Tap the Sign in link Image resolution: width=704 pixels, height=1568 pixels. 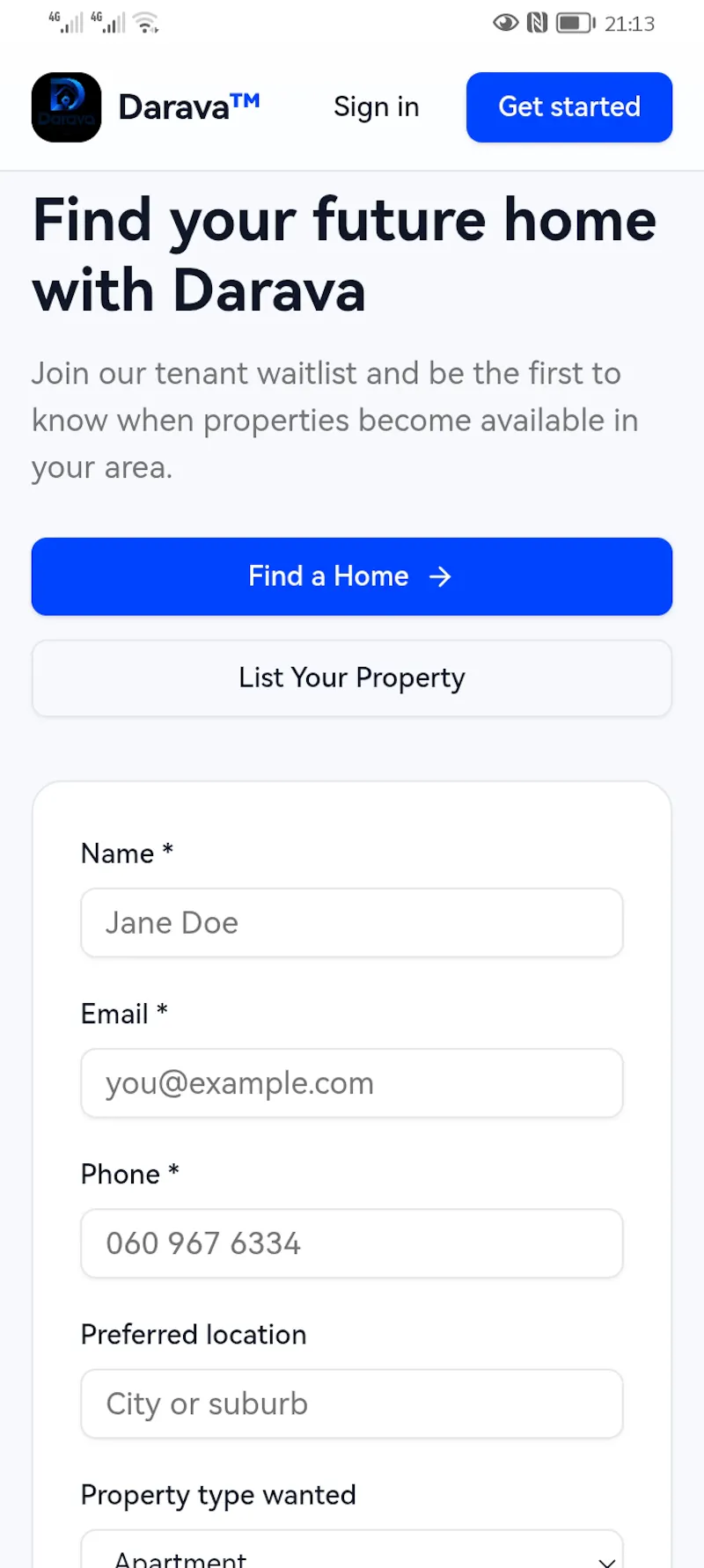(x=376, y=107)
